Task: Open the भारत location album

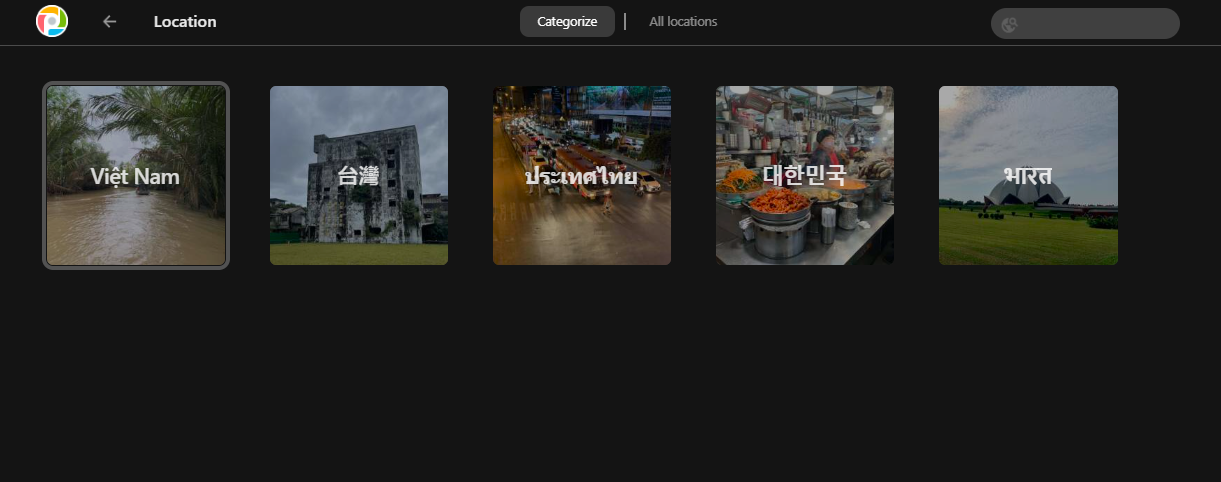Action: tap(1028, 175)
